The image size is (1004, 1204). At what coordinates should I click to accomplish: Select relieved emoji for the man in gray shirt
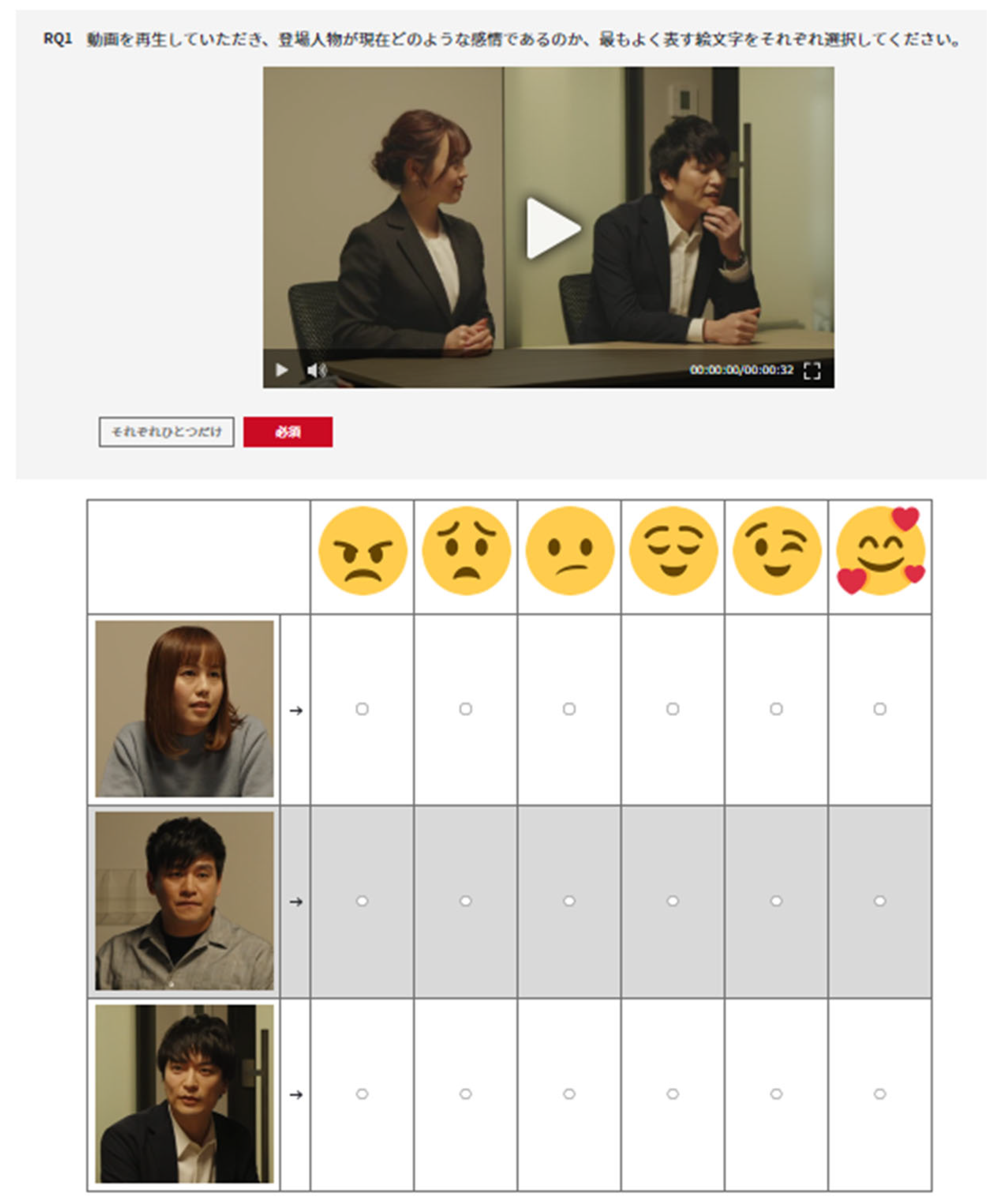673,901
